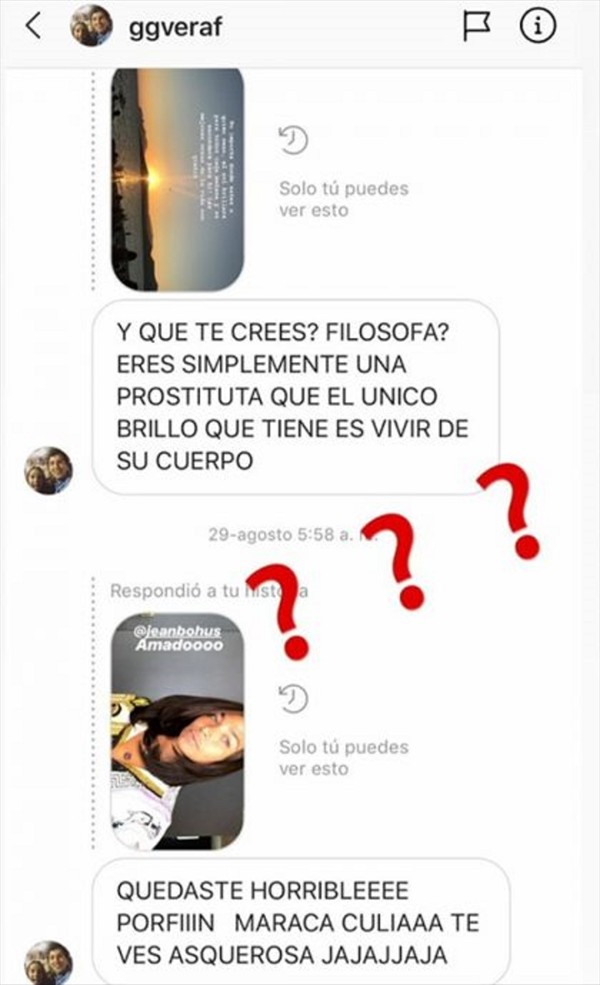This screenshot has width=600, height=985.
Task: Tap the sender avatar beside the HORRIBLEEEE message
Action: [x=49, y=962]
